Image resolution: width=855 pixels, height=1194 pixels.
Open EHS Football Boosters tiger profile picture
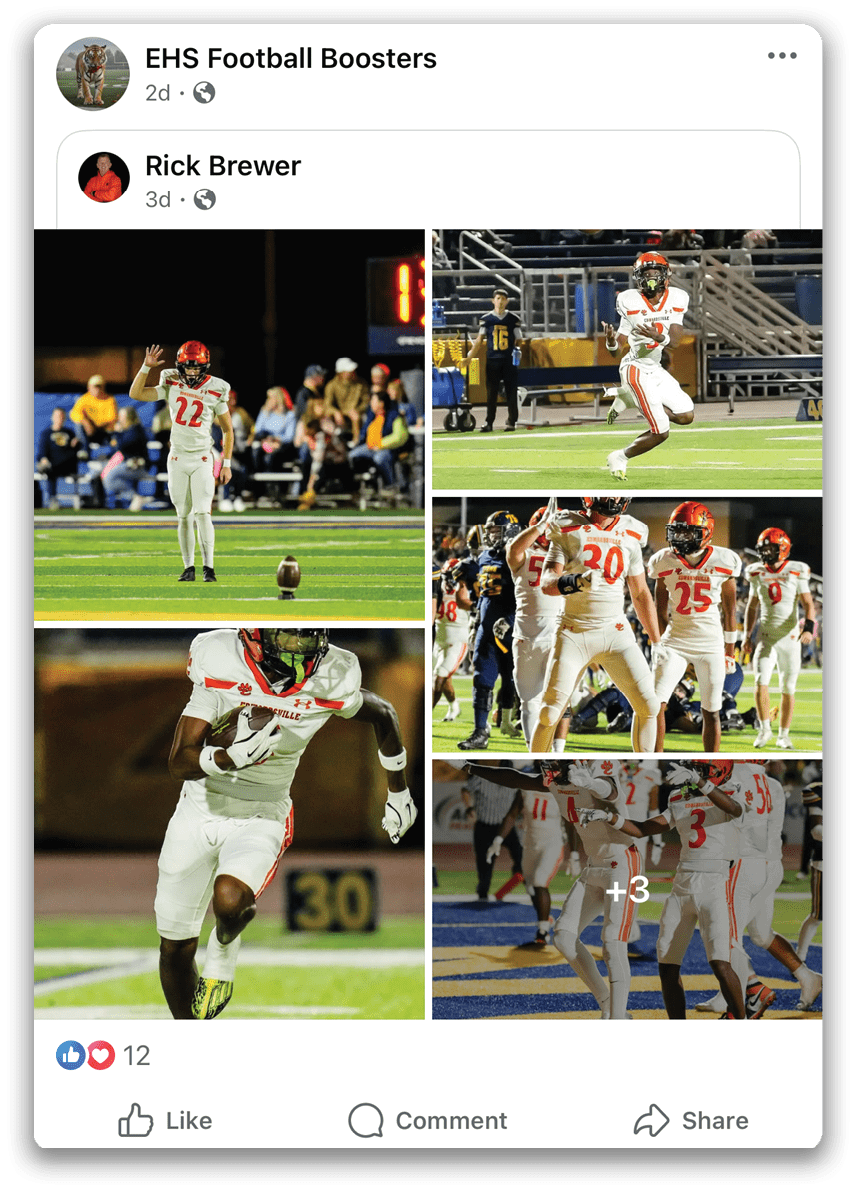pyautogui.click(x=94, y=74)
